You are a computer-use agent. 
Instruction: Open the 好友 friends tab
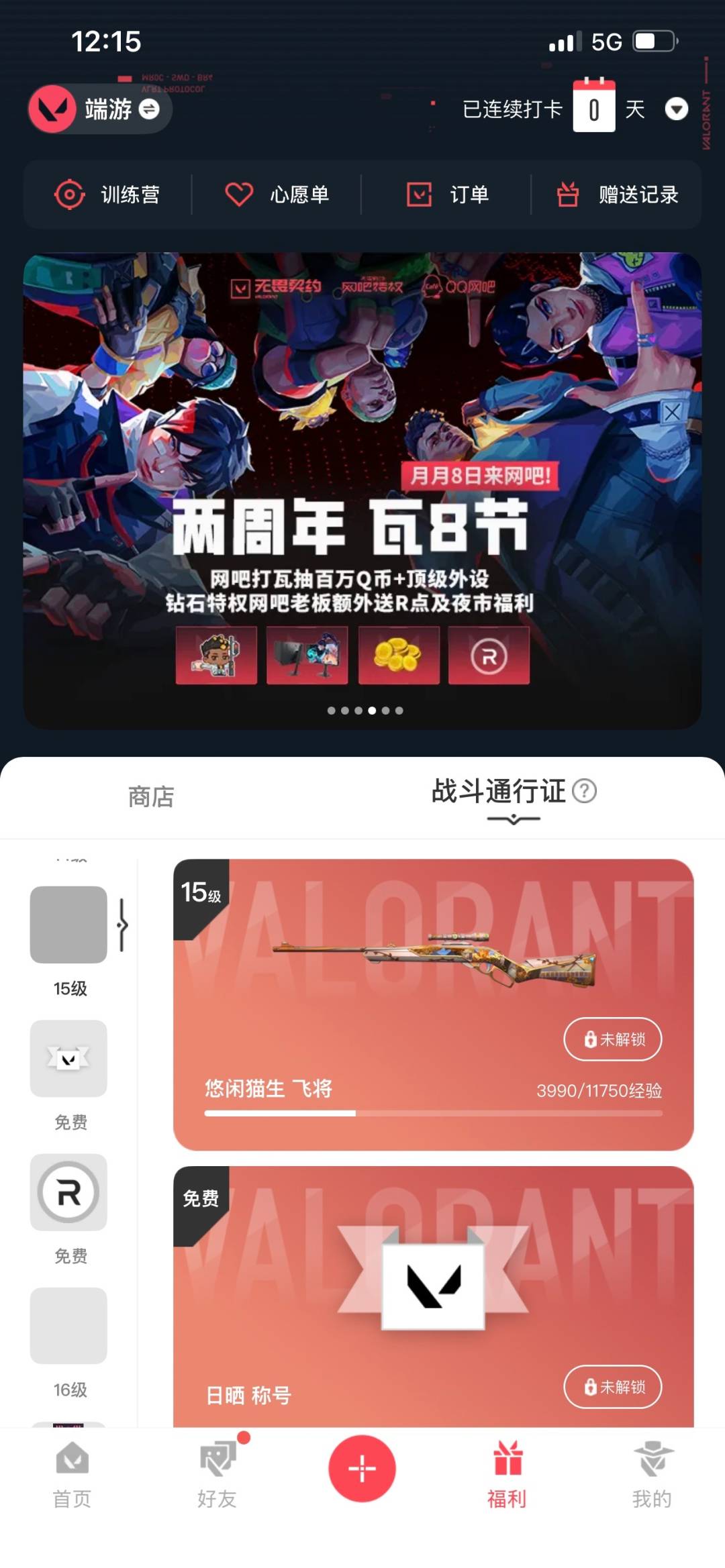coord(217,1475)
